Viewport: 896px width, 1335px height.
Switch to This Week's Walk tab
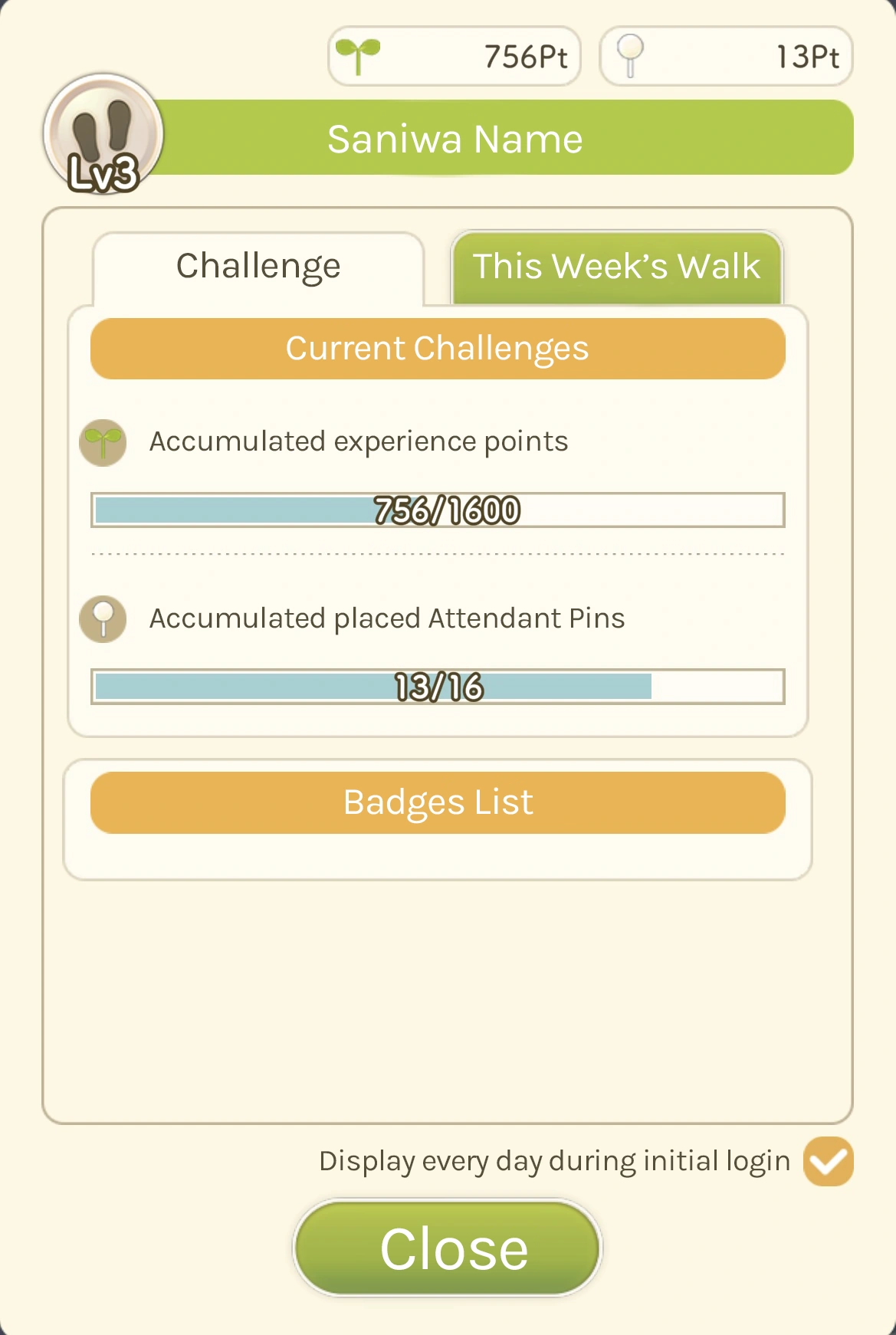point(616,267)
